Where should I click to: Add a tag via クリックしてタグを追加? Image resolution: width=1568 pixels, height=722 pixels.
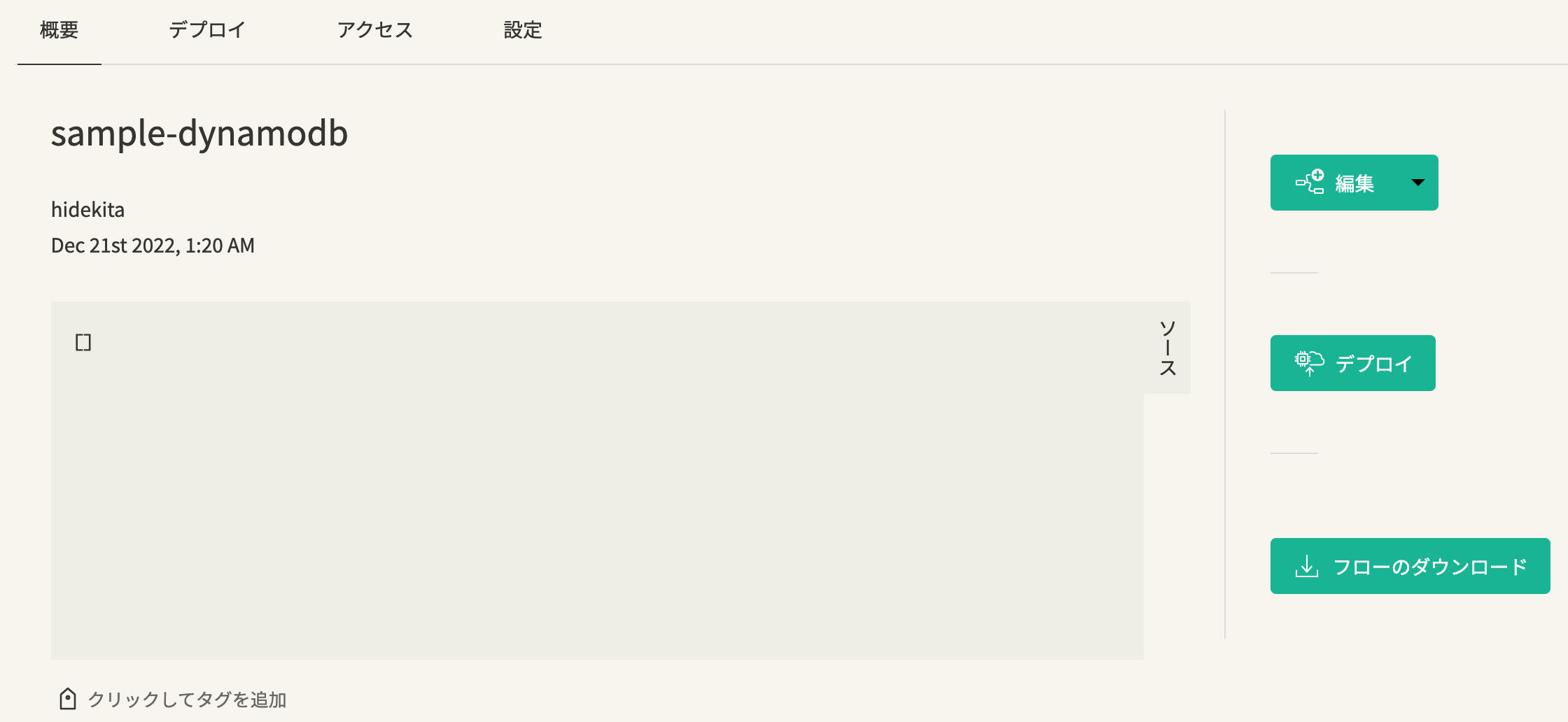186,699
